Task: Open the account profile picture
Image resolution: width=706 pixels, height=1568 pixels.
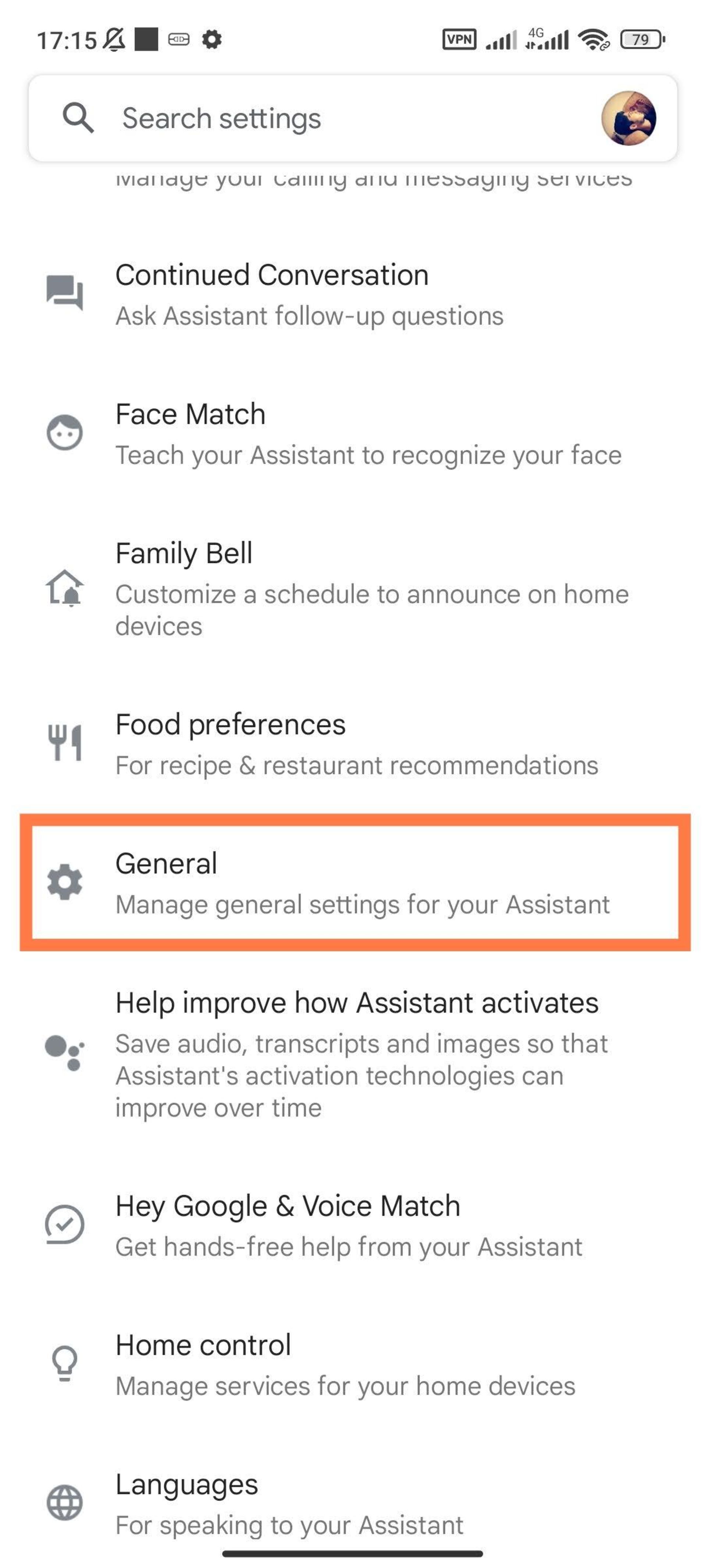Action: point(628,118)
